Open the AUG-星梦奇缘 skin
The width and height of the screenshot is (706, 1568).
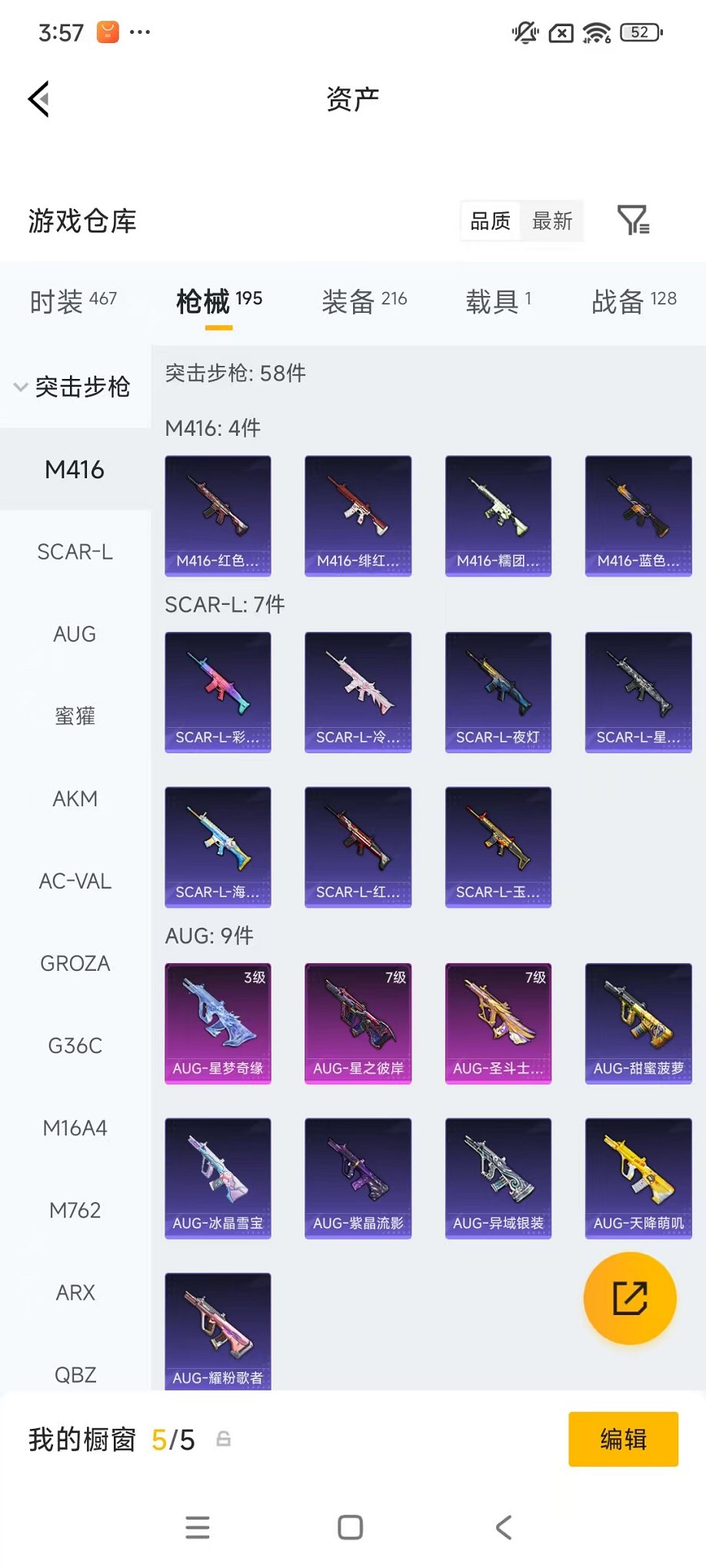pyautogui.click(x=218, y=1023)
